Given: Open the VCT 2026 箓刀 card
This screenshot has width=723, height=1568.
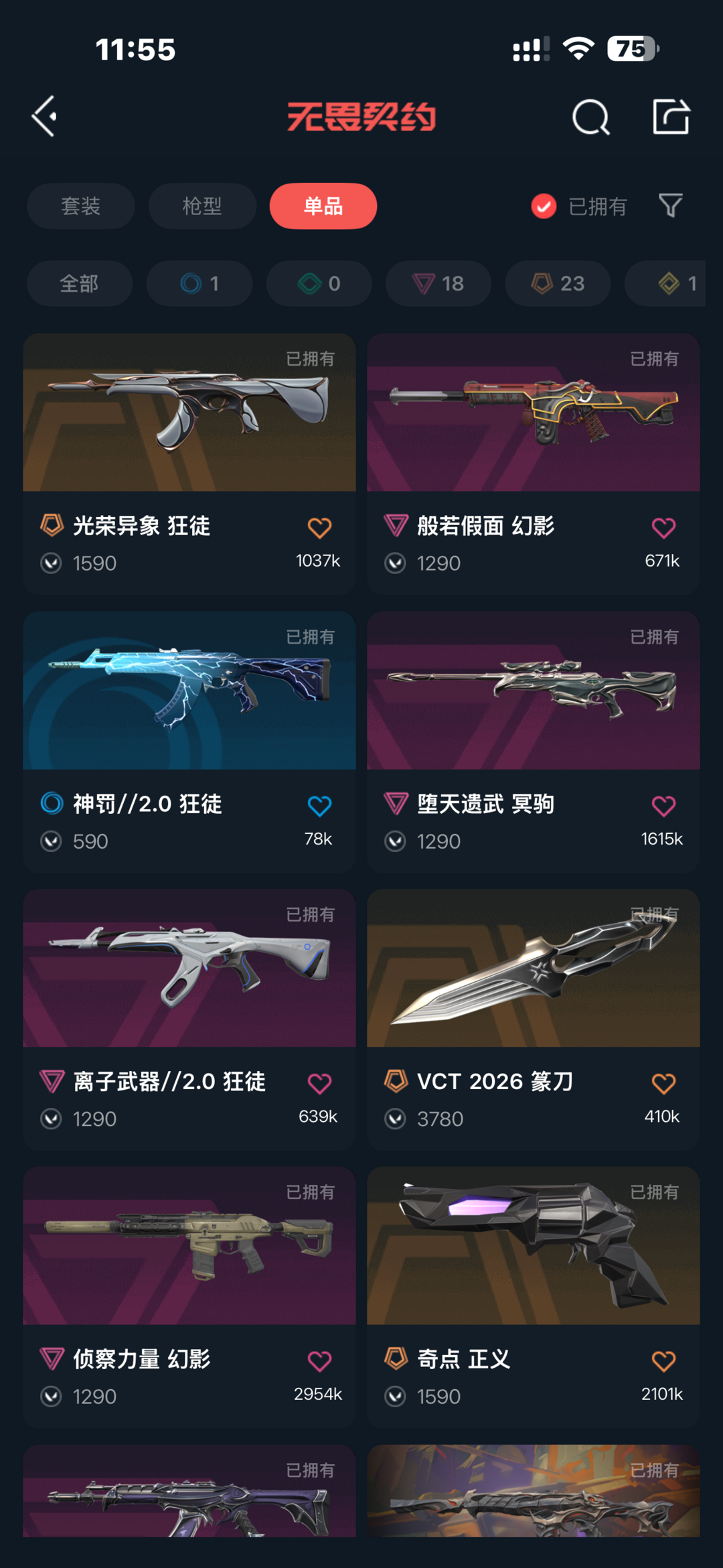Looking at the screenshot, I should tap(534, 1019).
